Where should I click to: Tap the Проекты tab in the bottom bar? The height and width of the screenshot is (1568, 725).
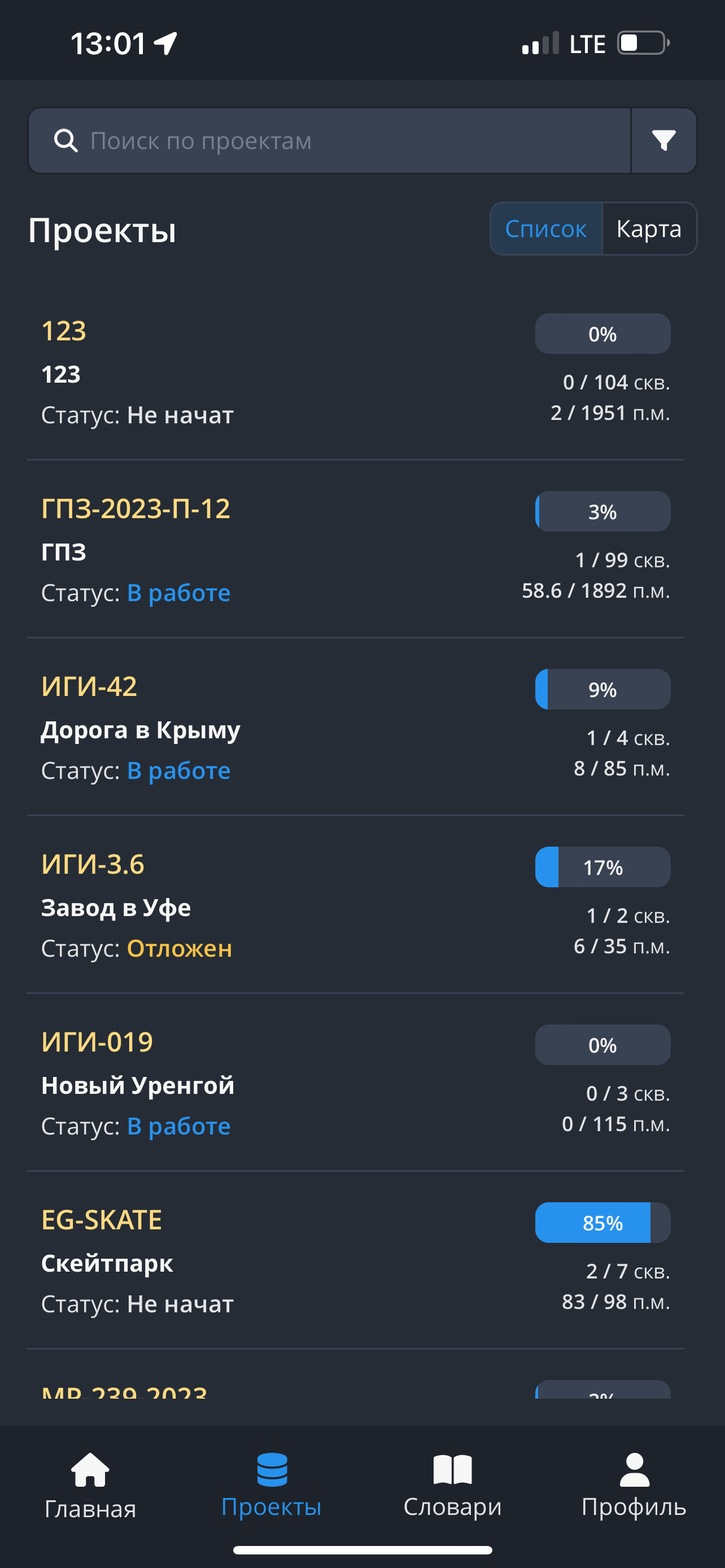coord(272,1485)
